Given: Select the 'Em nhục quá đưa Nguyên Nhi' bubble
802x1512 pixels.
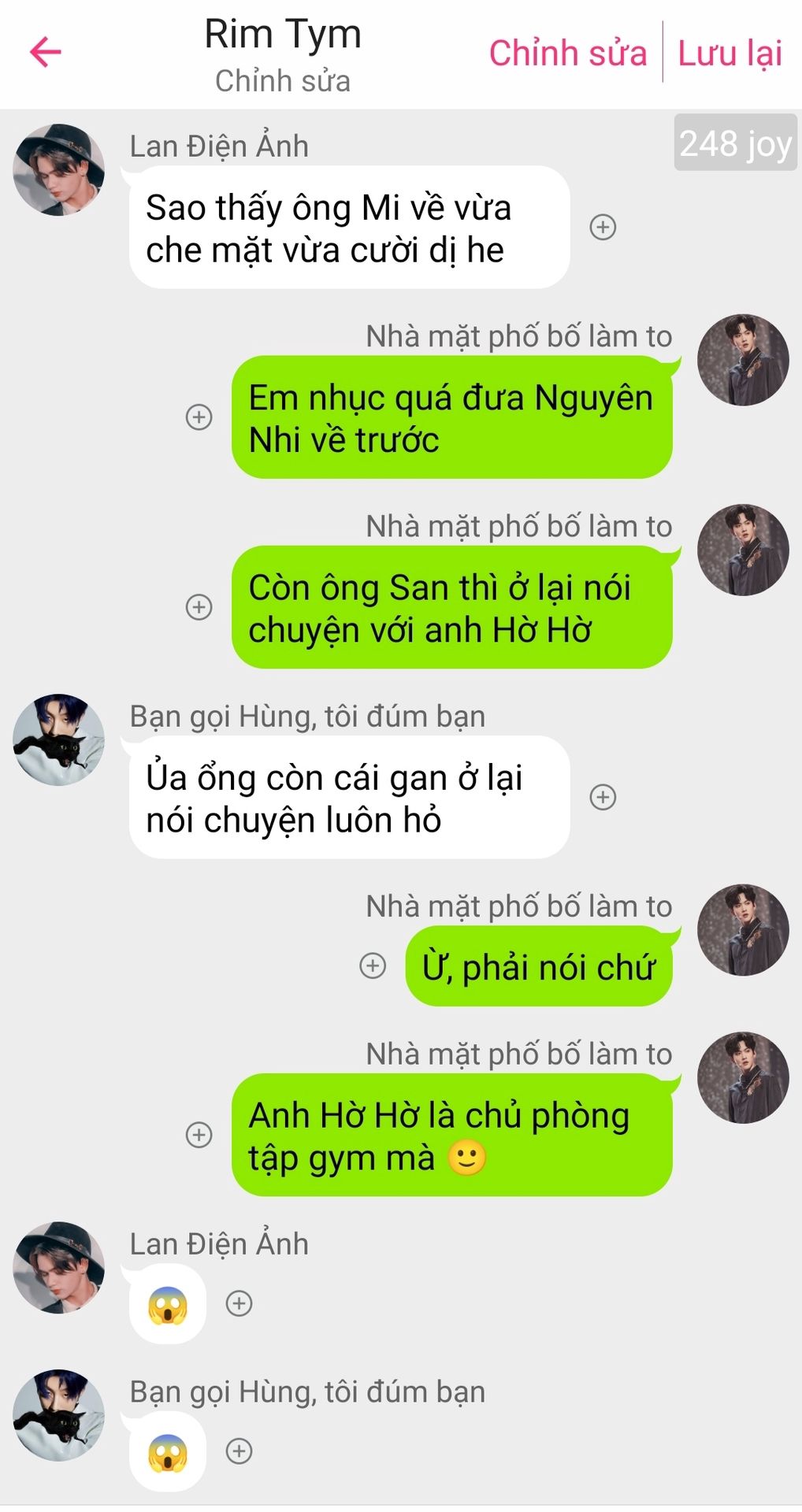Looking at the screenshot, I should coord(452,417).
